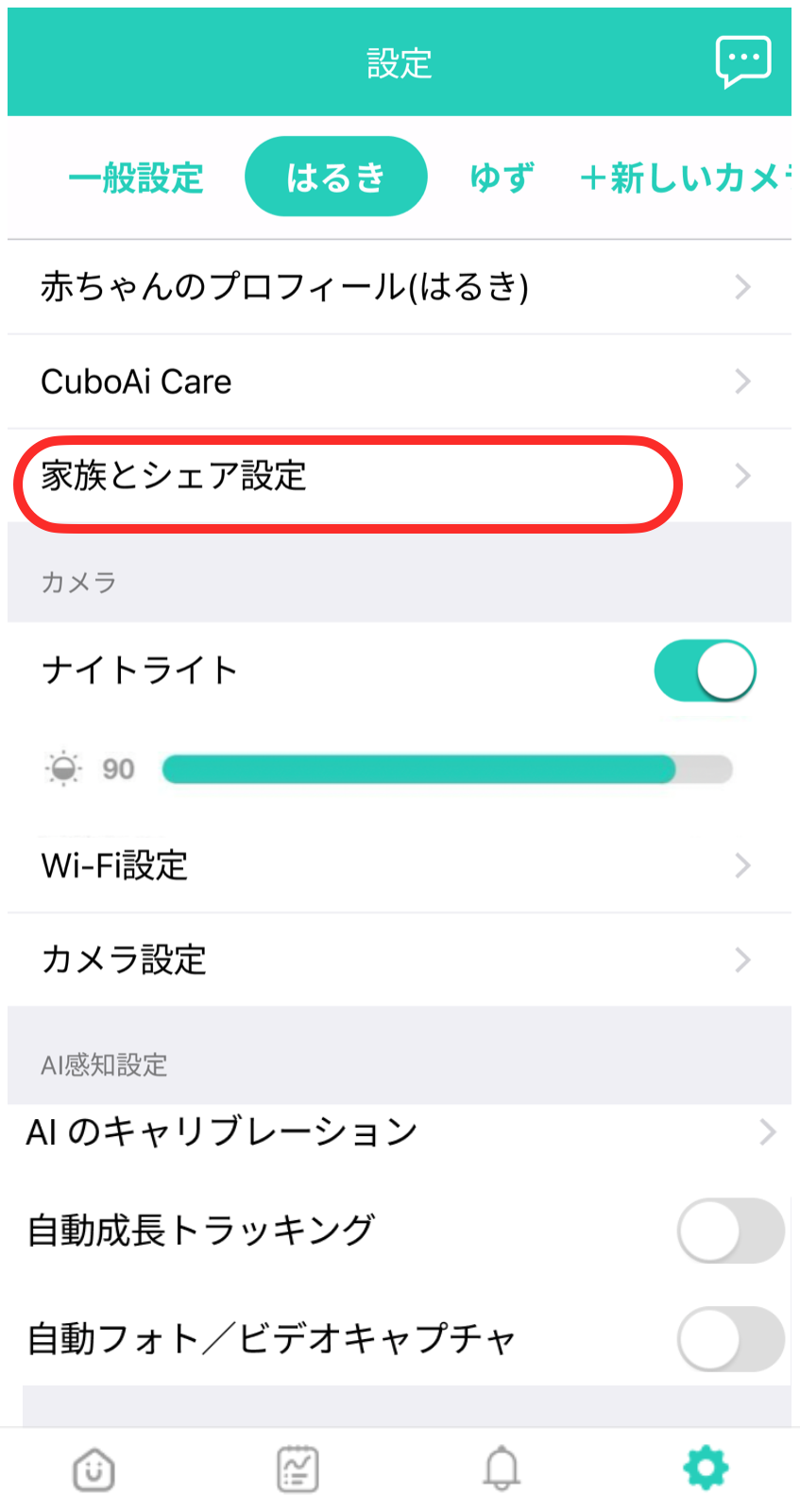The width and height of the screenshot is (800, 1512).
Task: Go to the home camera tab
Action: [94, 1470]
